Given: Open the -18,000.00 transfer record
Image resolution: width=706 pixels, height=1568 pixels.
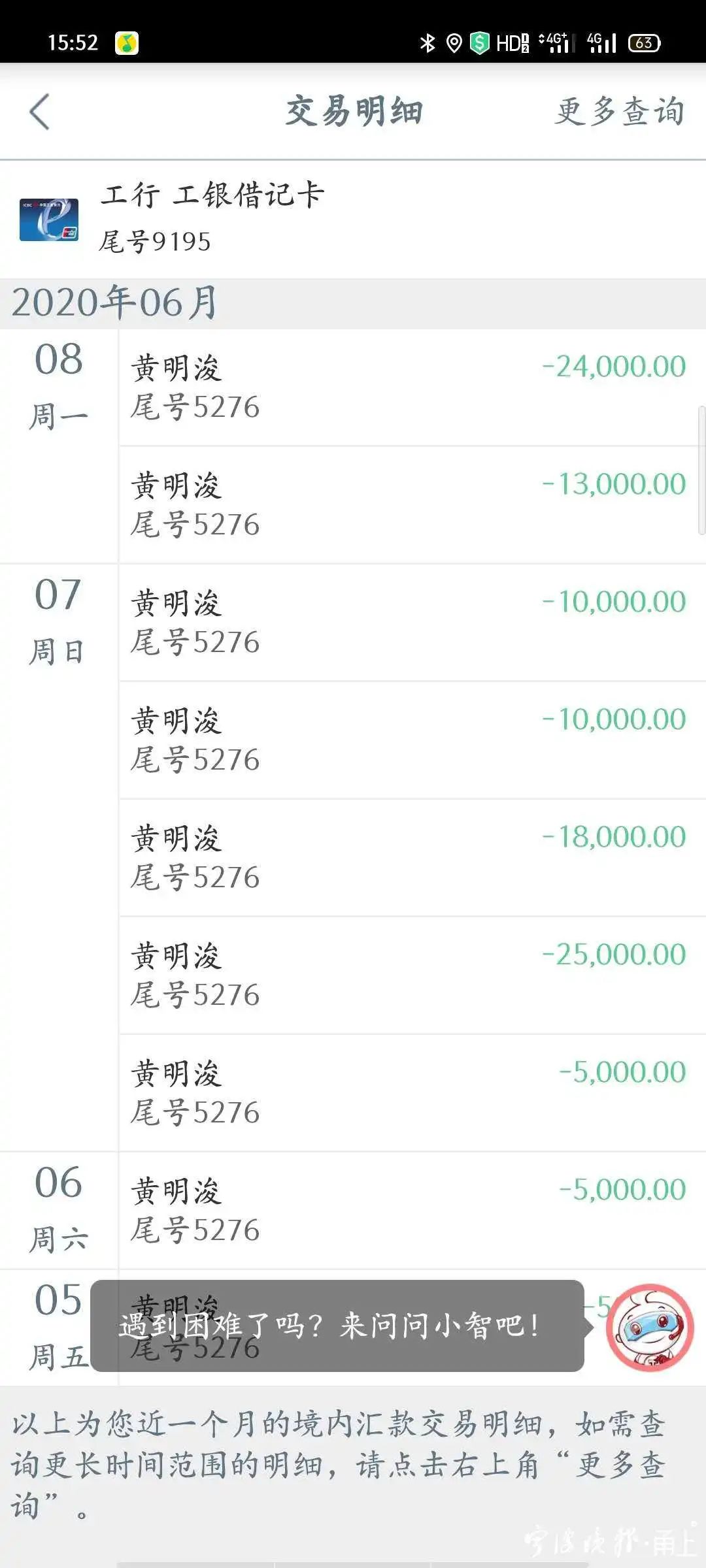Looking at the screenshot, I should coord(412,858).
